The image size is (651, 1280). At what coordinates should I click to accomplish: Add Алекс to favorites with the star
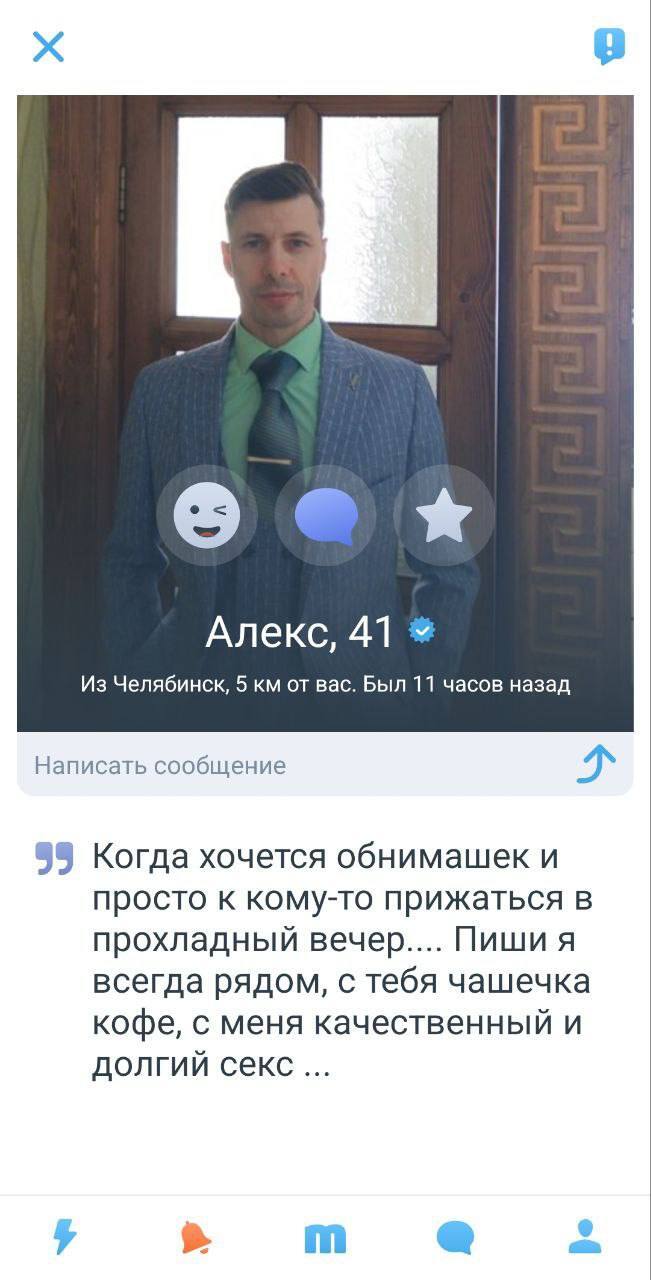click(x=443, y=515)
